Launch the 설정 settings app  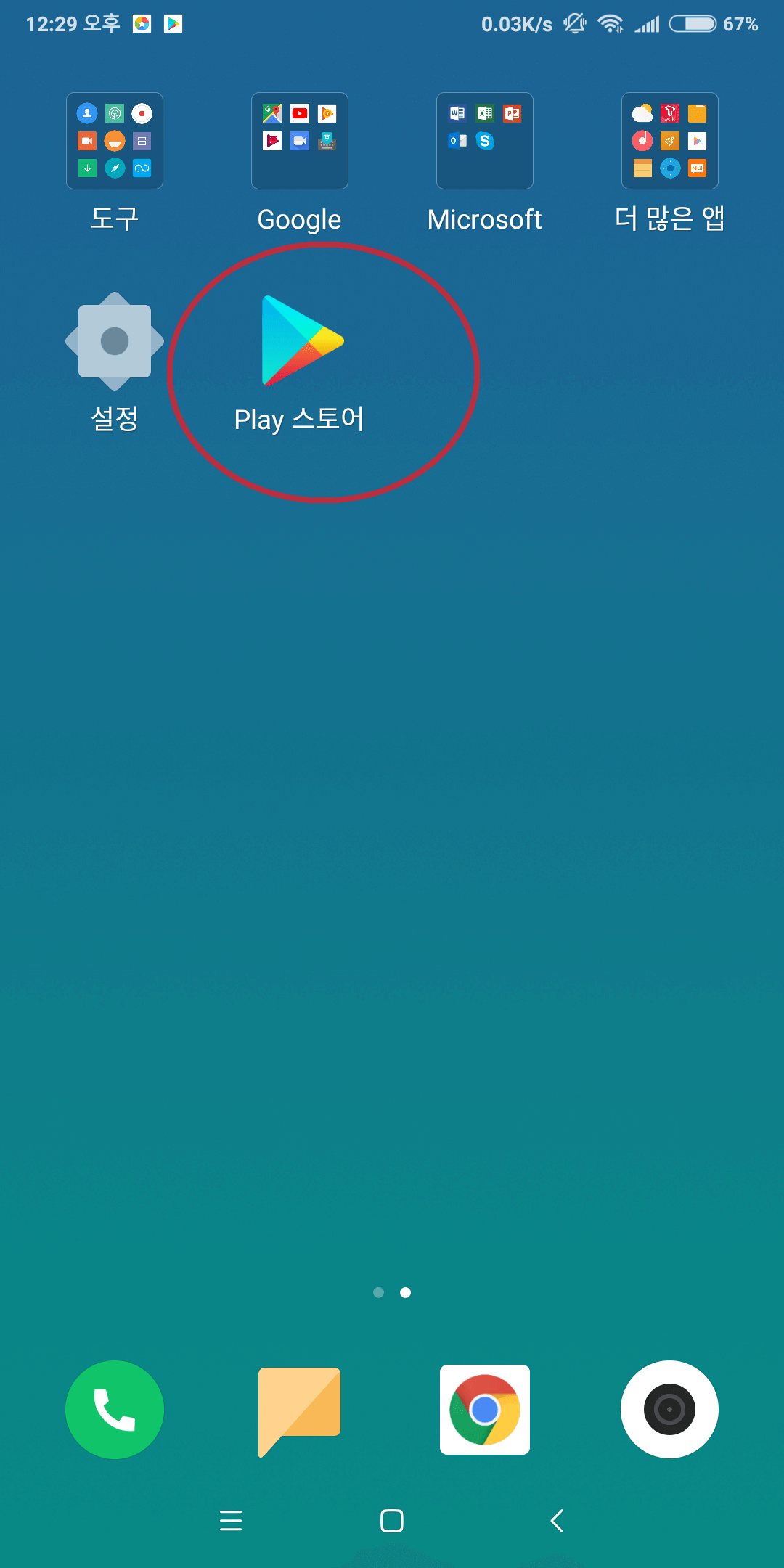pos(115,341)
